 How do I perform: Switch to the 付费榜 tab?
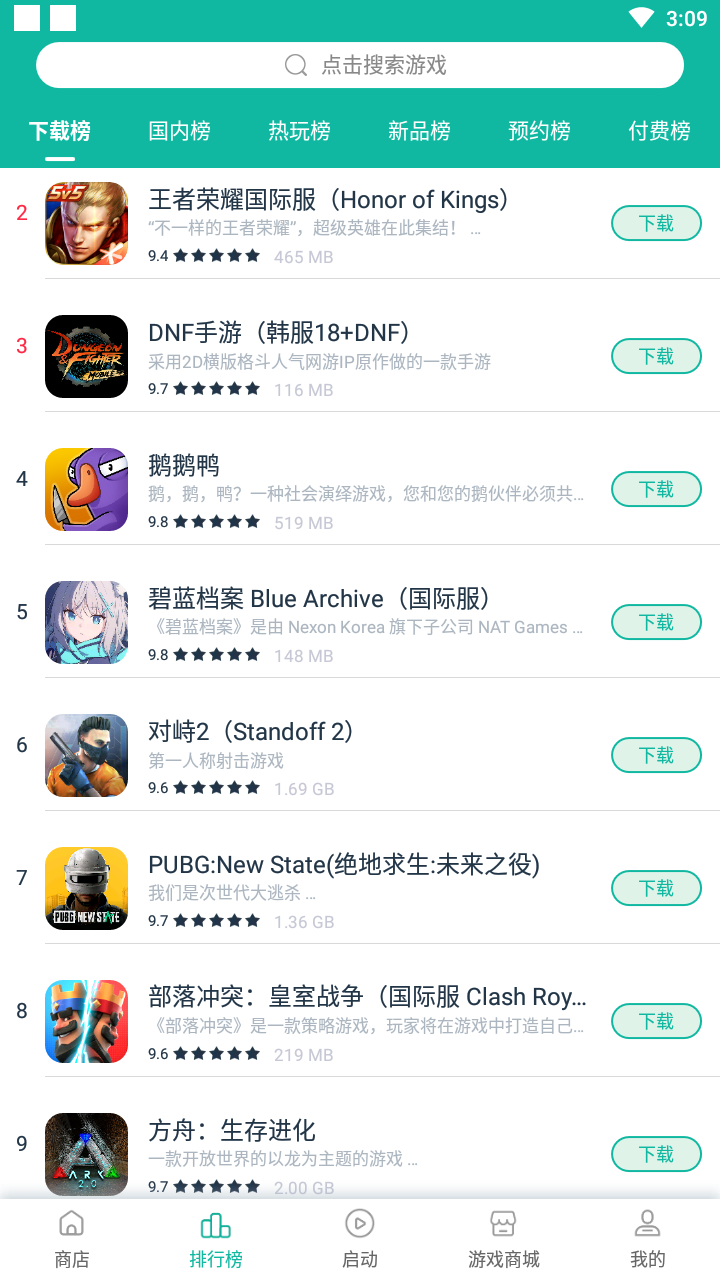[660, 131]
